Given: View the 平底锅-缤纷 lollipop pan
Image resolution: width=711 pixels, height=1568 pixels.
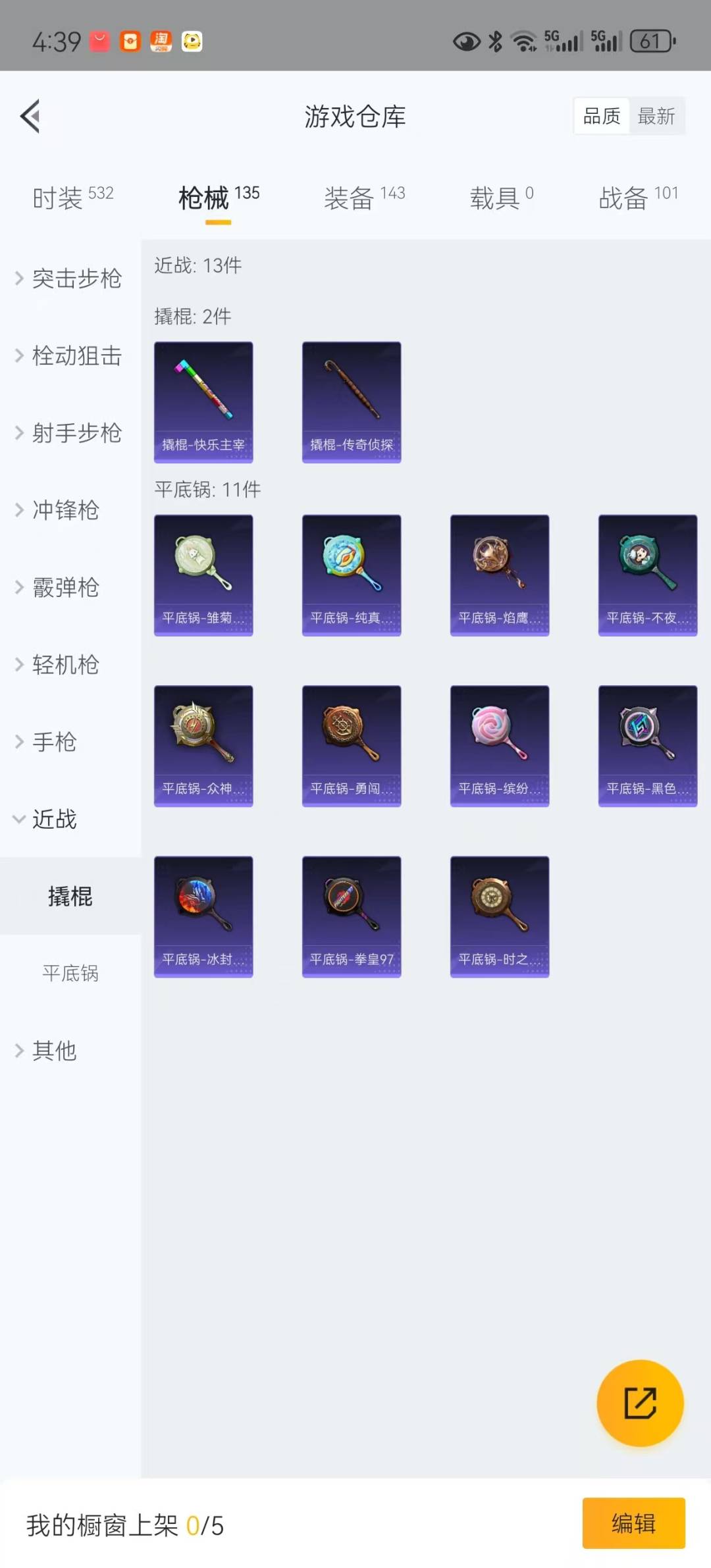Looking at the screenshot, I should 500,746.
